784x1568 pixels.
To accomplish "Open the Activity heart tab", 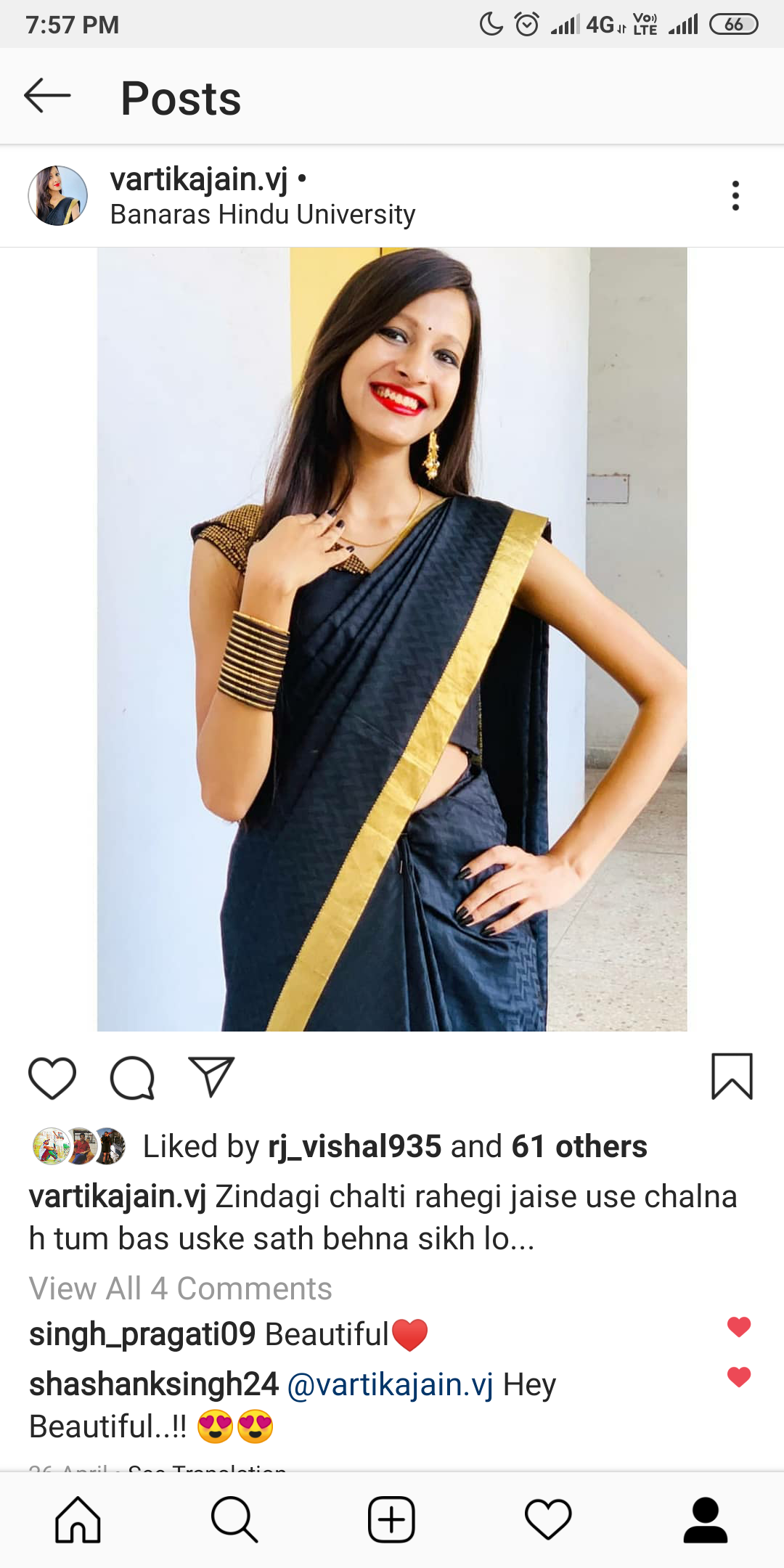I will click(548, 1519).
